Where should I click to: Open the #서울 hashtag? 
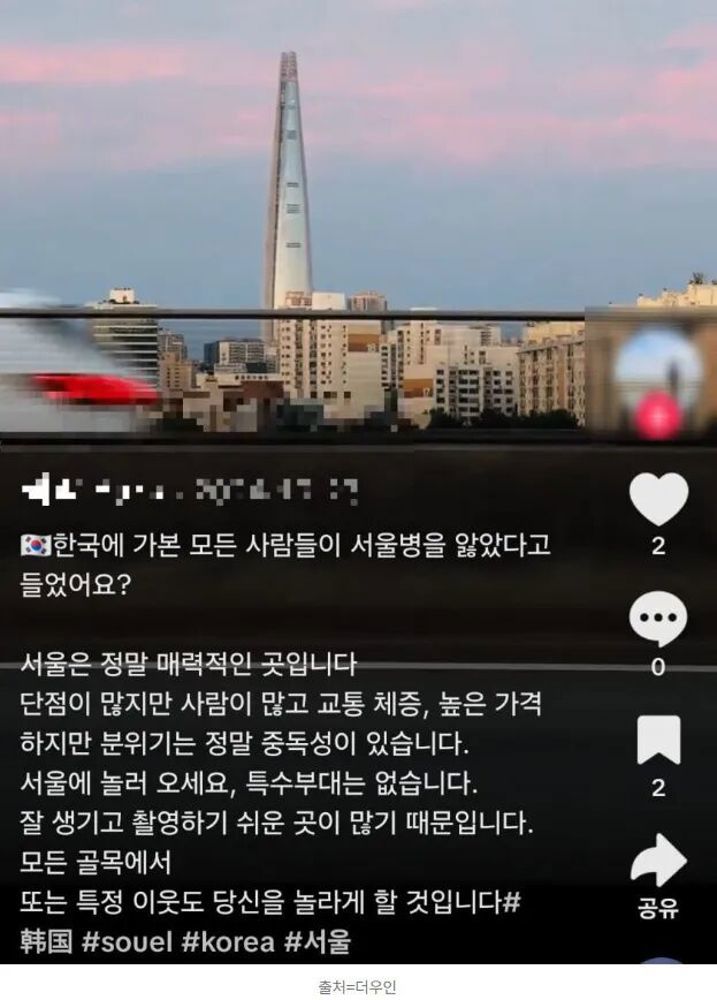(x=318, y=942)
